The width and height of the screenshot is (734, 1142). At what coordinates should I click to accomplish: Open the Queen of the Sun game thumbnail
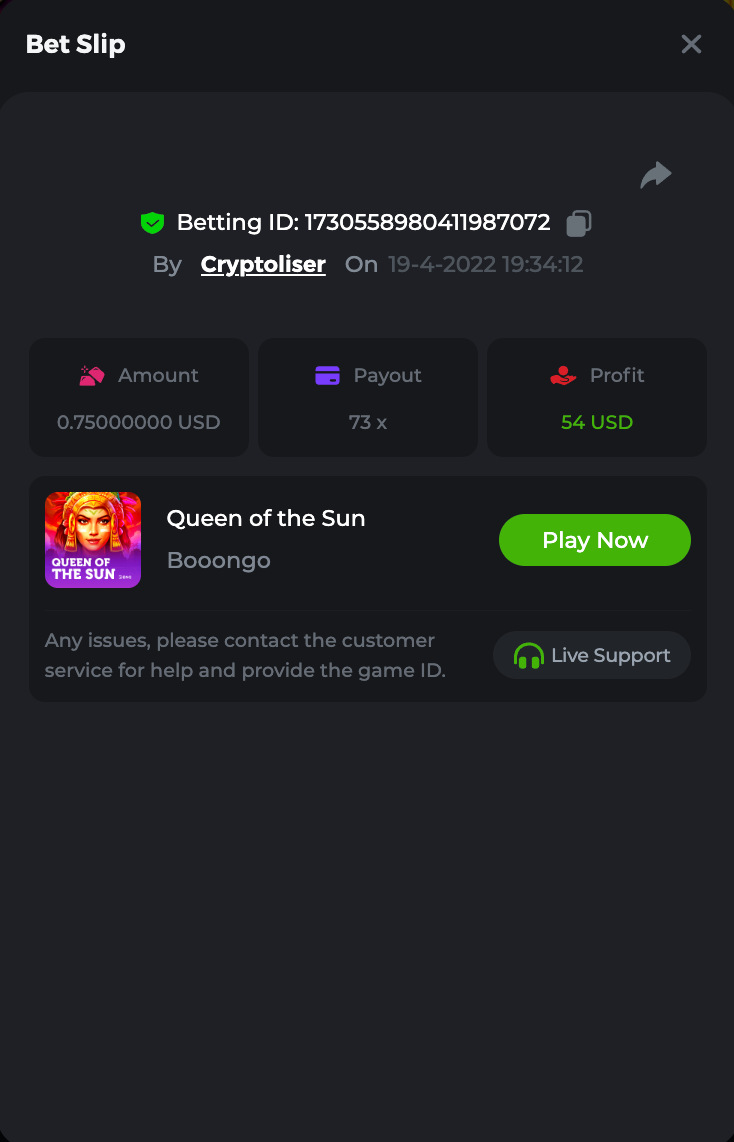(93, 540)
